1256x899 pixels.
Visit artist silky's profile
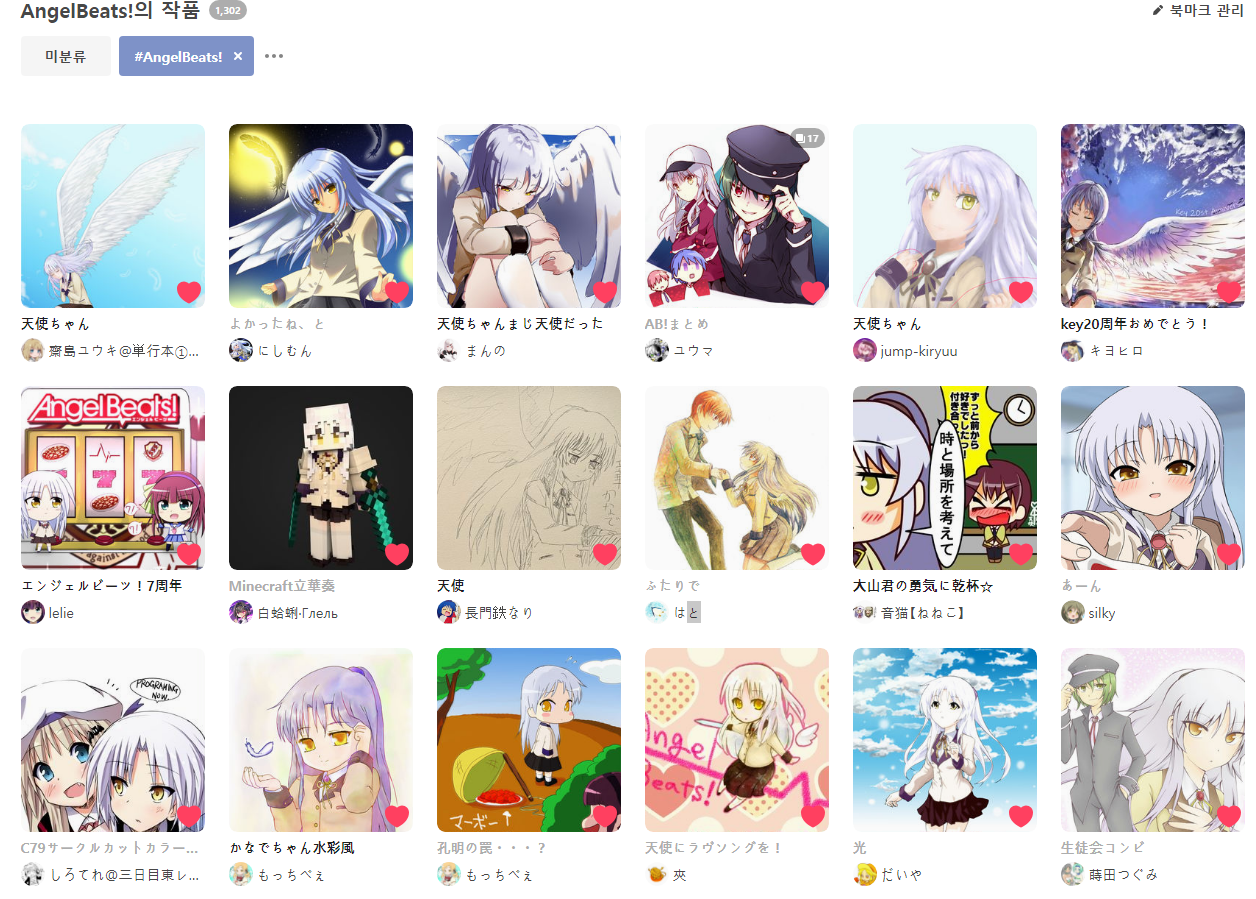[1101, 613]
